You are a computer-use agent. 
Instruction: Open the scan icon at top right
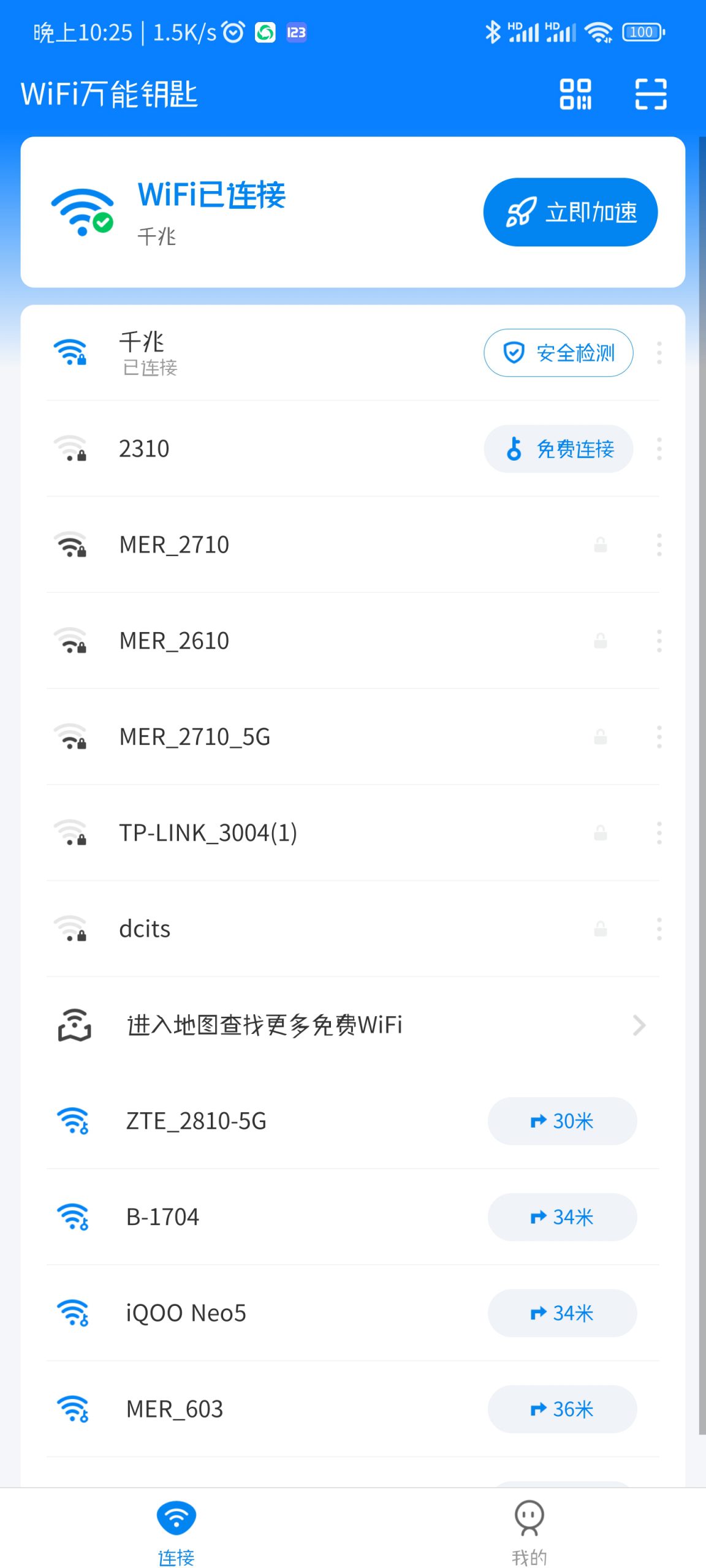coord(651,93)
